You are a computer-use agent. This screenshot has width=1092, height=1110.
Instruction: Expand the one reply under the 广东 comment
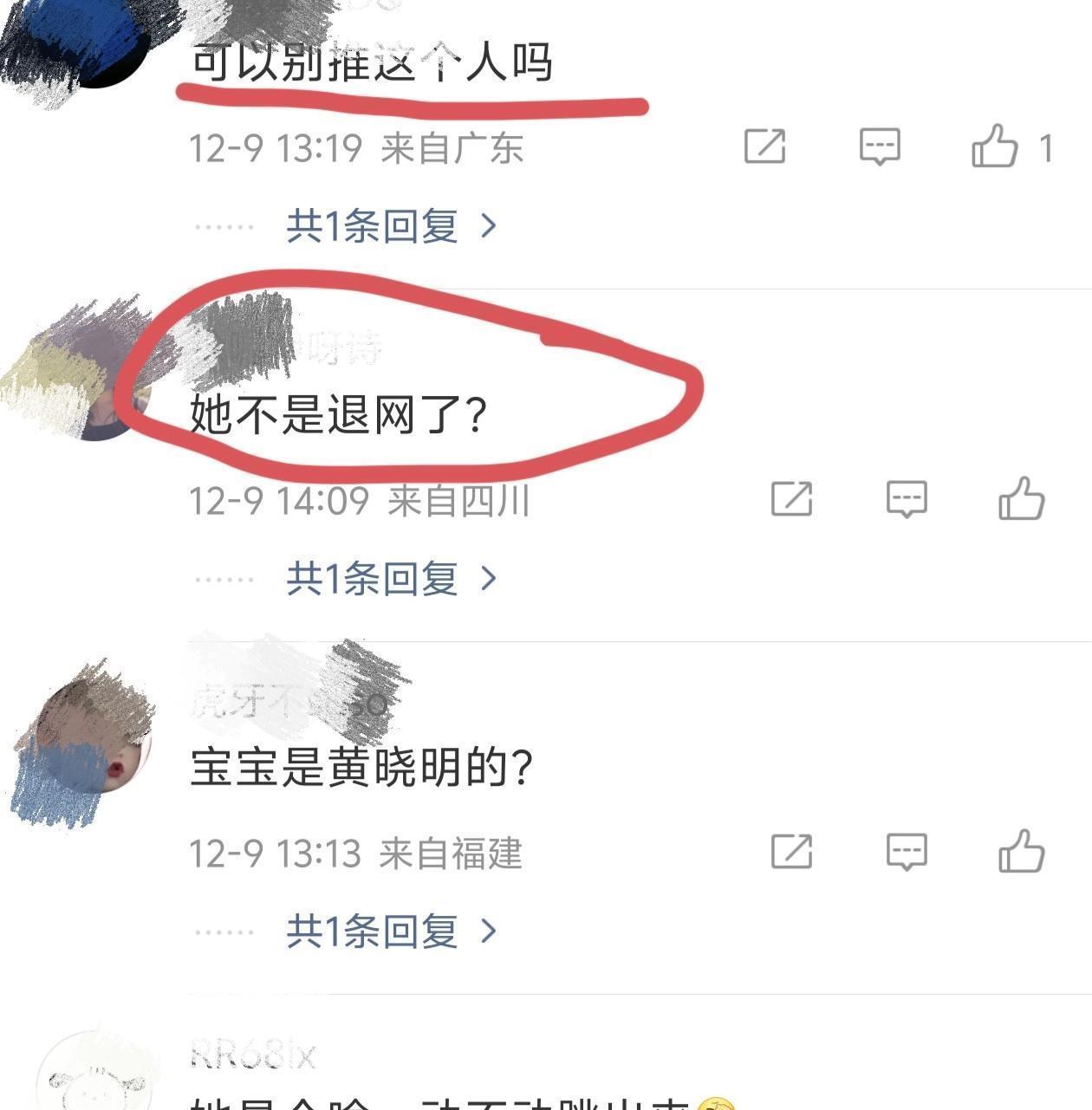point(390,227)
